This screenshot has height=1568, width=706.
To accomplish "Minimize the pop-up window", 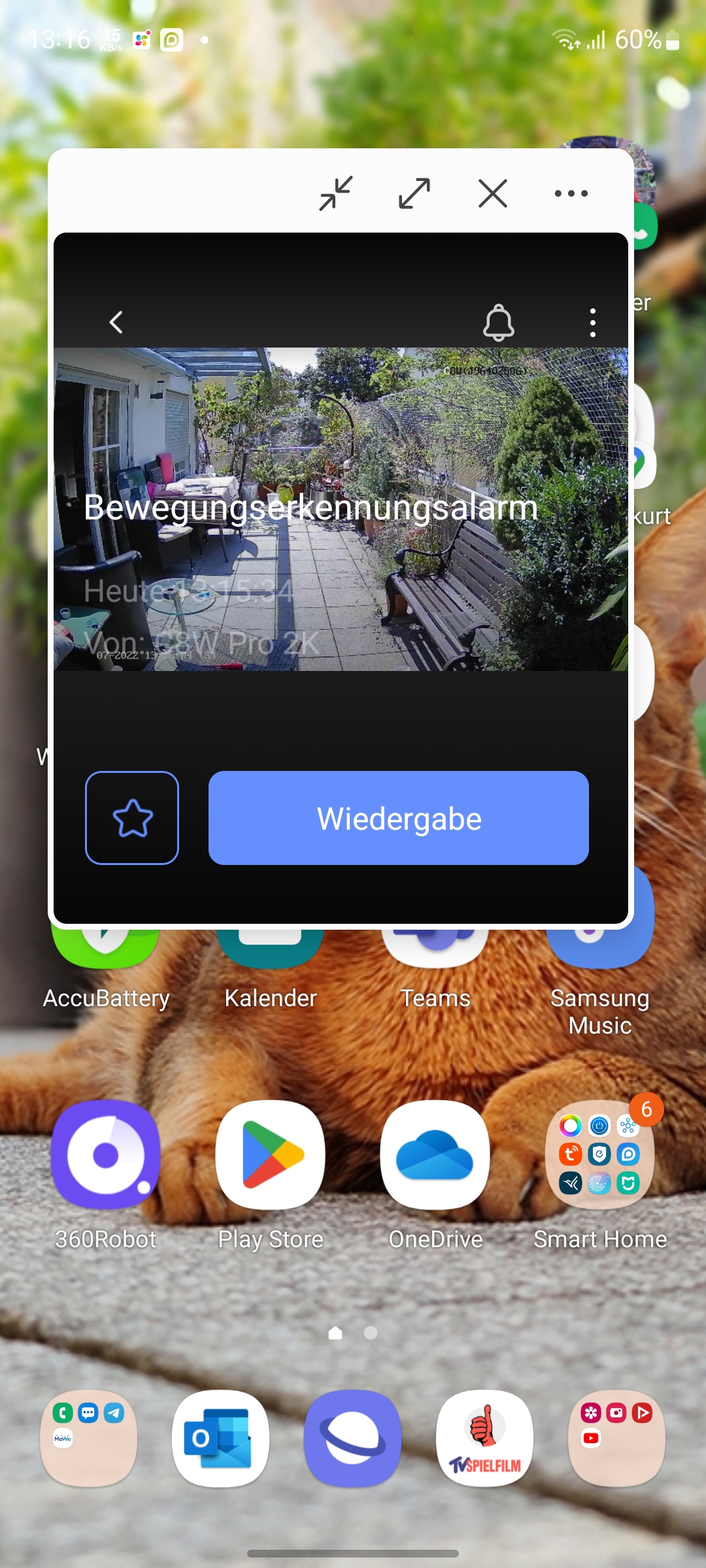I will click(336, 193).
